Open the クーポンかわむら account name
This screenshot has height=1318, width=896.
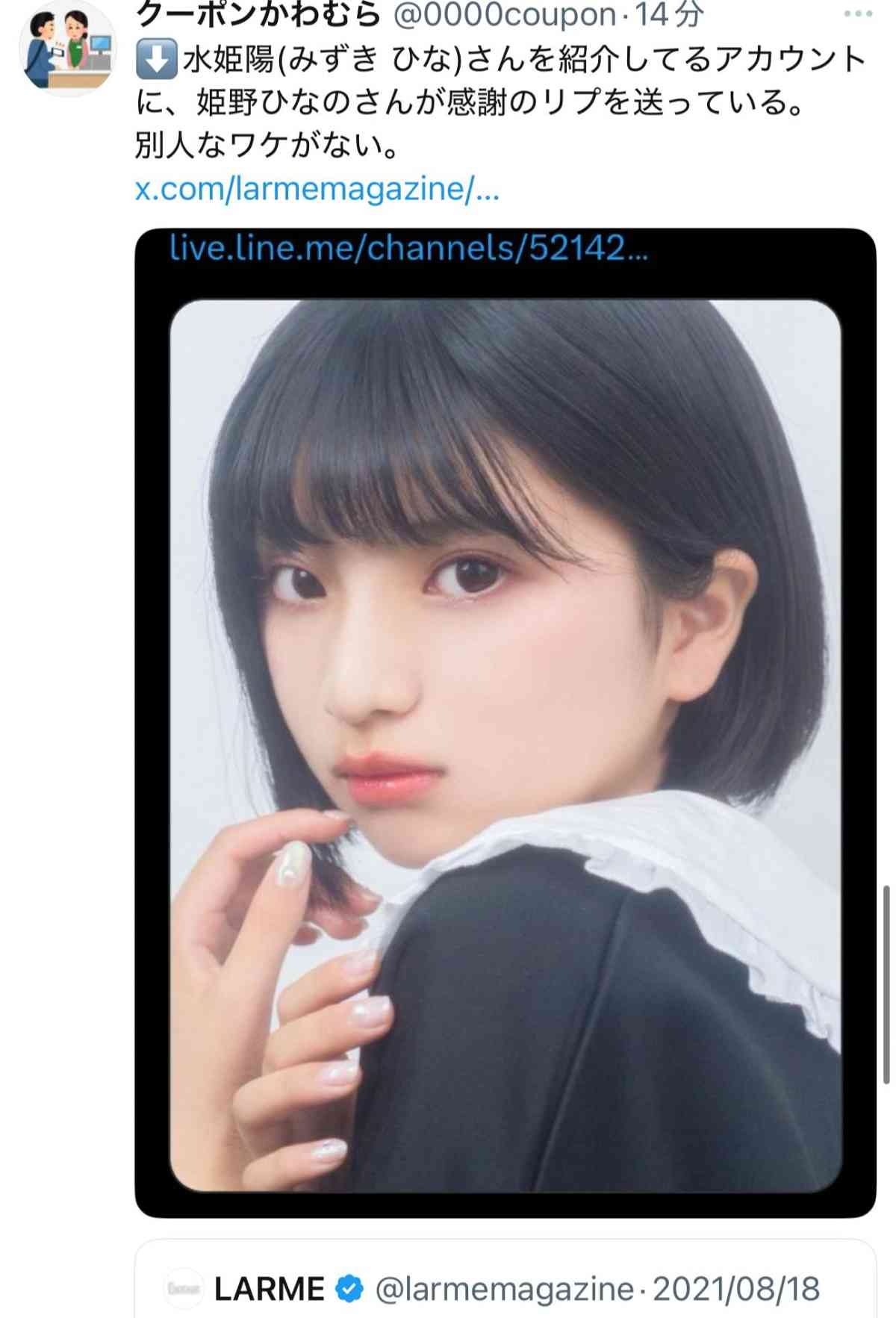pyautogui.click(x=258, y=13)
